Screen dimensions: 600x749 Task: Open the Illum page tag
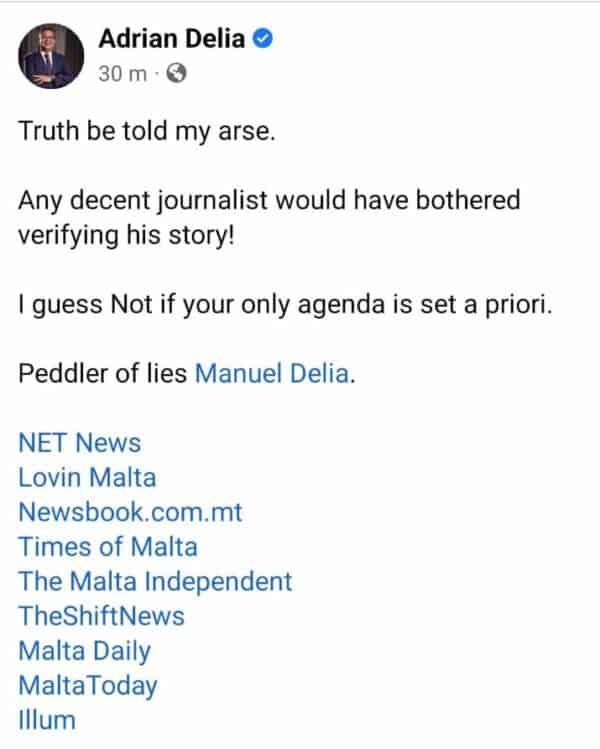coord(47,720)
